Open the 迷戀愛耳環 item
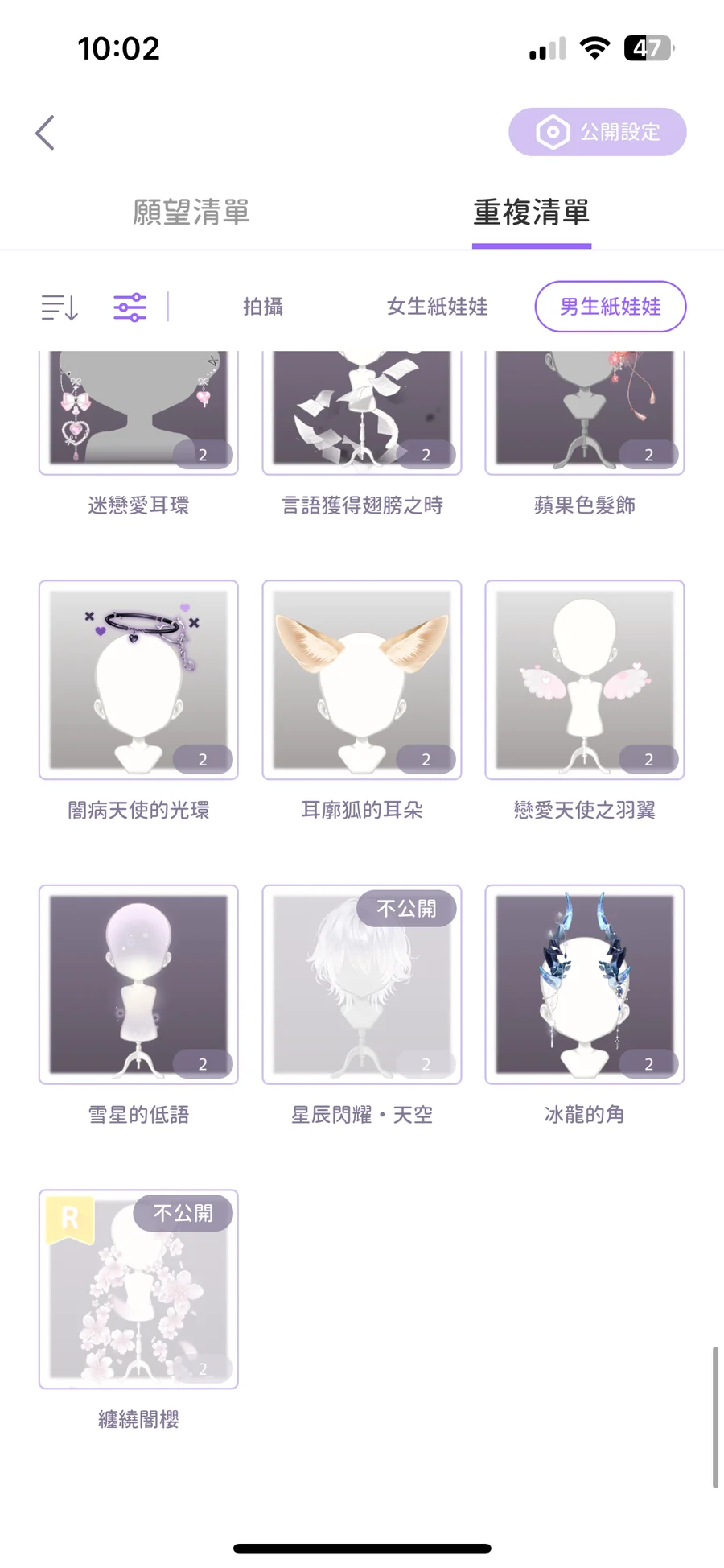 click(x=138, y=412)
